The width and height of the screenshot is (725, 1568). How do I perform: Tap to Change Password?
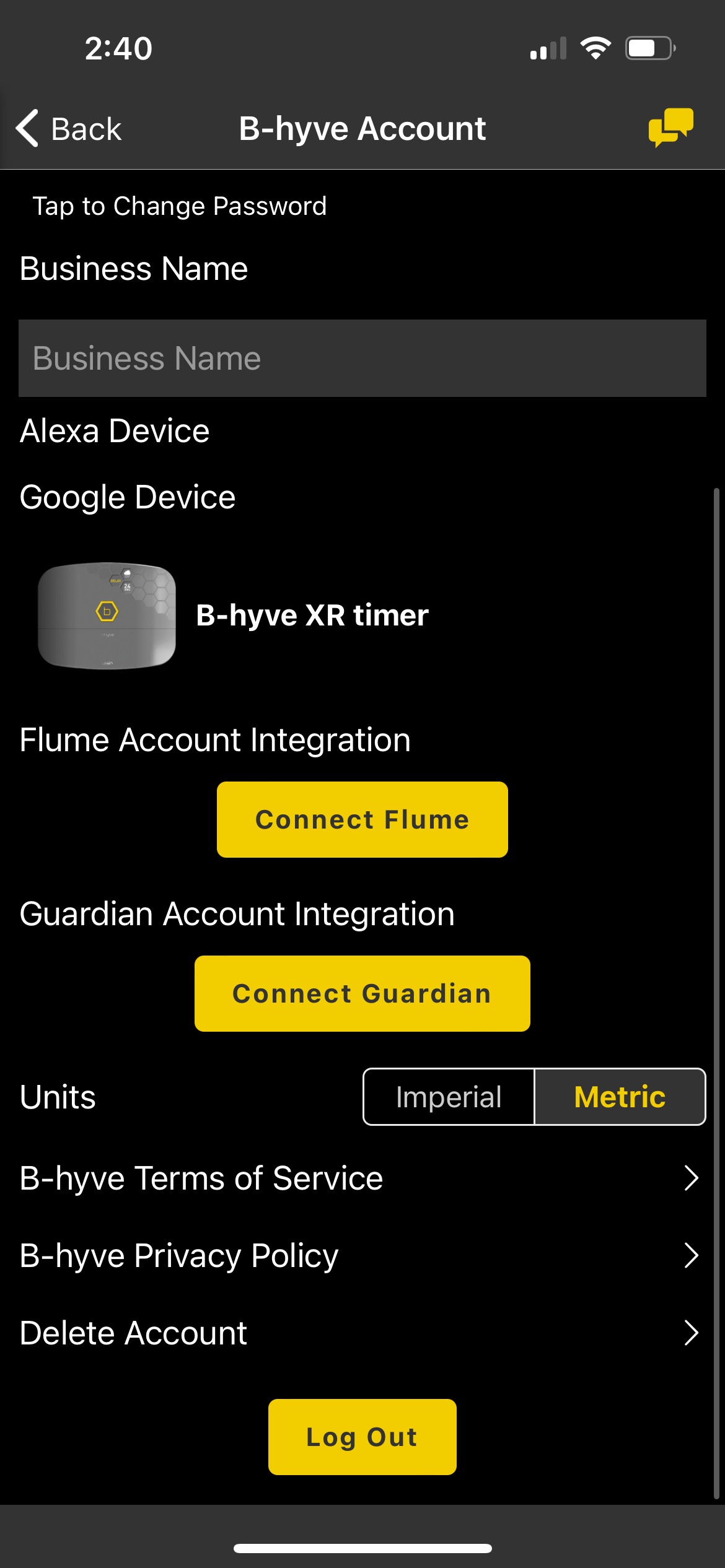[x=179, y=206]
